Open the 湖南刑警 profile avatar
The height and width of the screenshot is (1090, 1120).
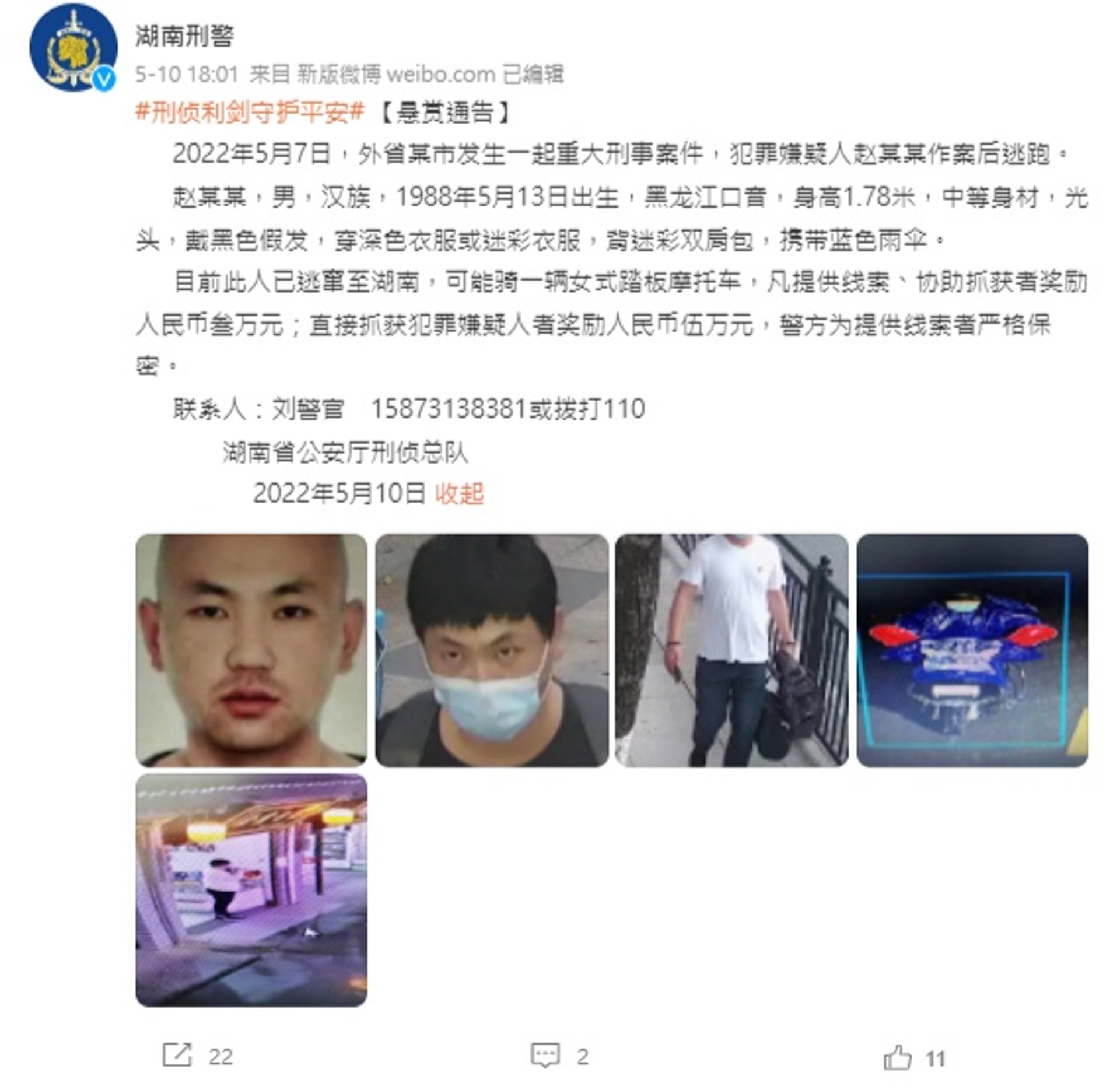(73, 48)
